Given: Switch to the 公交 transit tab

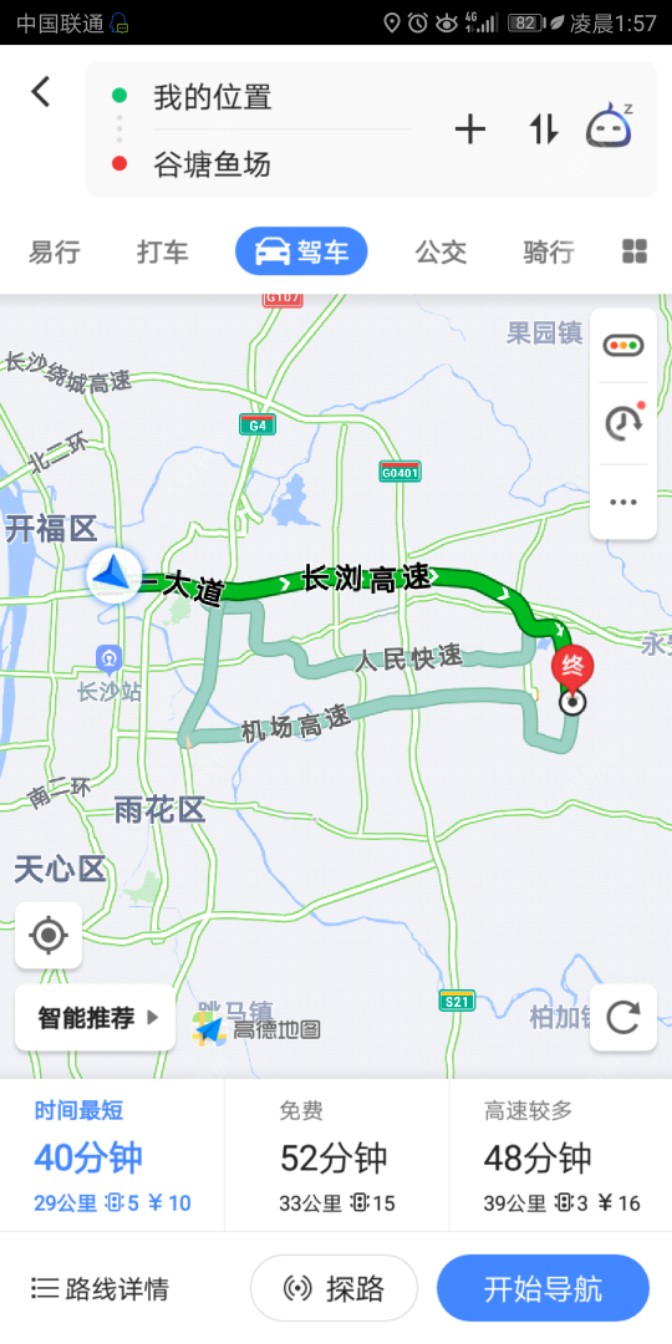Looking at the screenshot, I should (441, 252).
